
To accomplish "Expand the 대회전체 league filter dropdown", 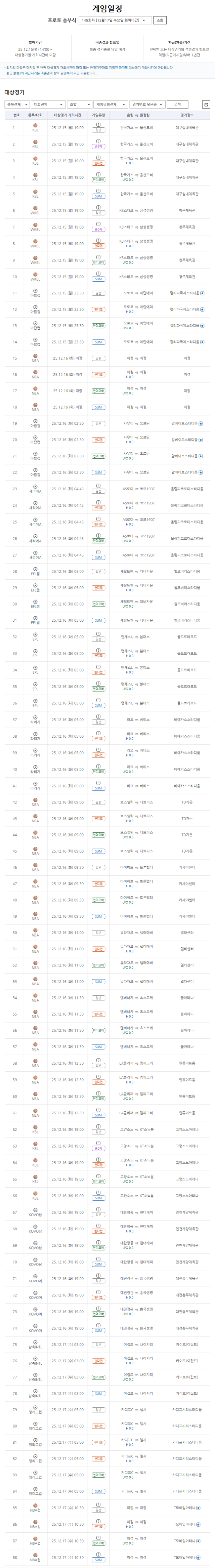I will (x=48, y=105).
